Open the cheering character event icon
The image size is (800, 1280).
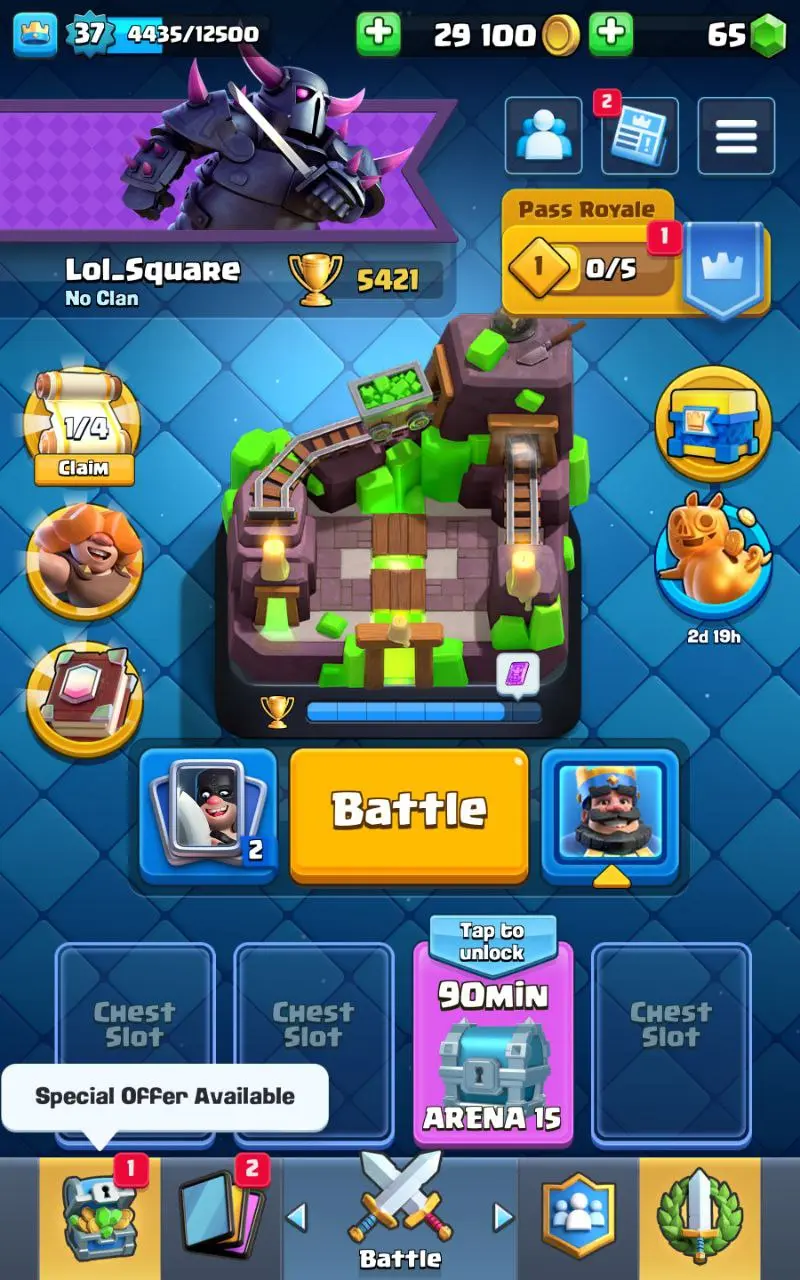coord(84,560)
